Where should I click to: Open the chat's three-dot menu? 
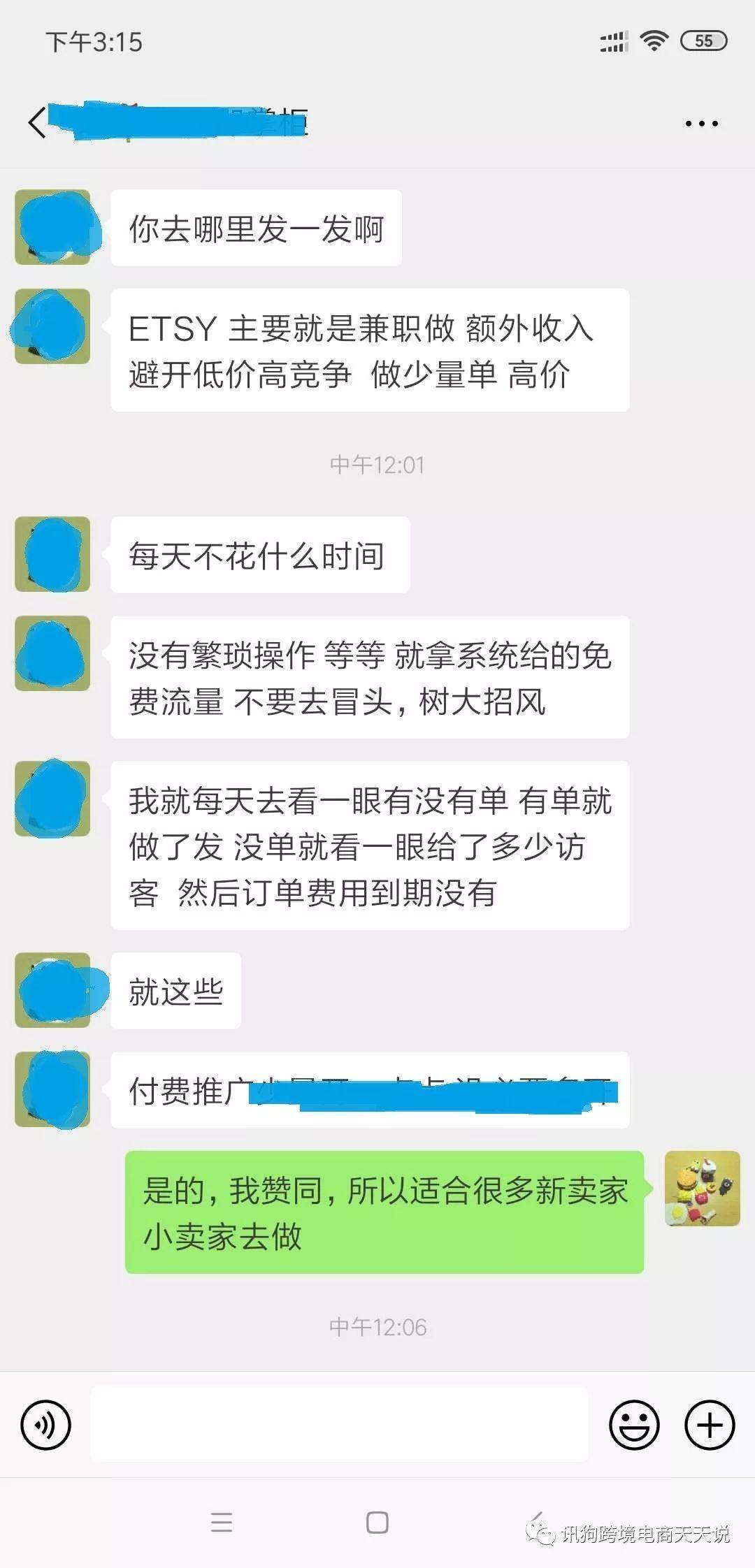(701, 124)
